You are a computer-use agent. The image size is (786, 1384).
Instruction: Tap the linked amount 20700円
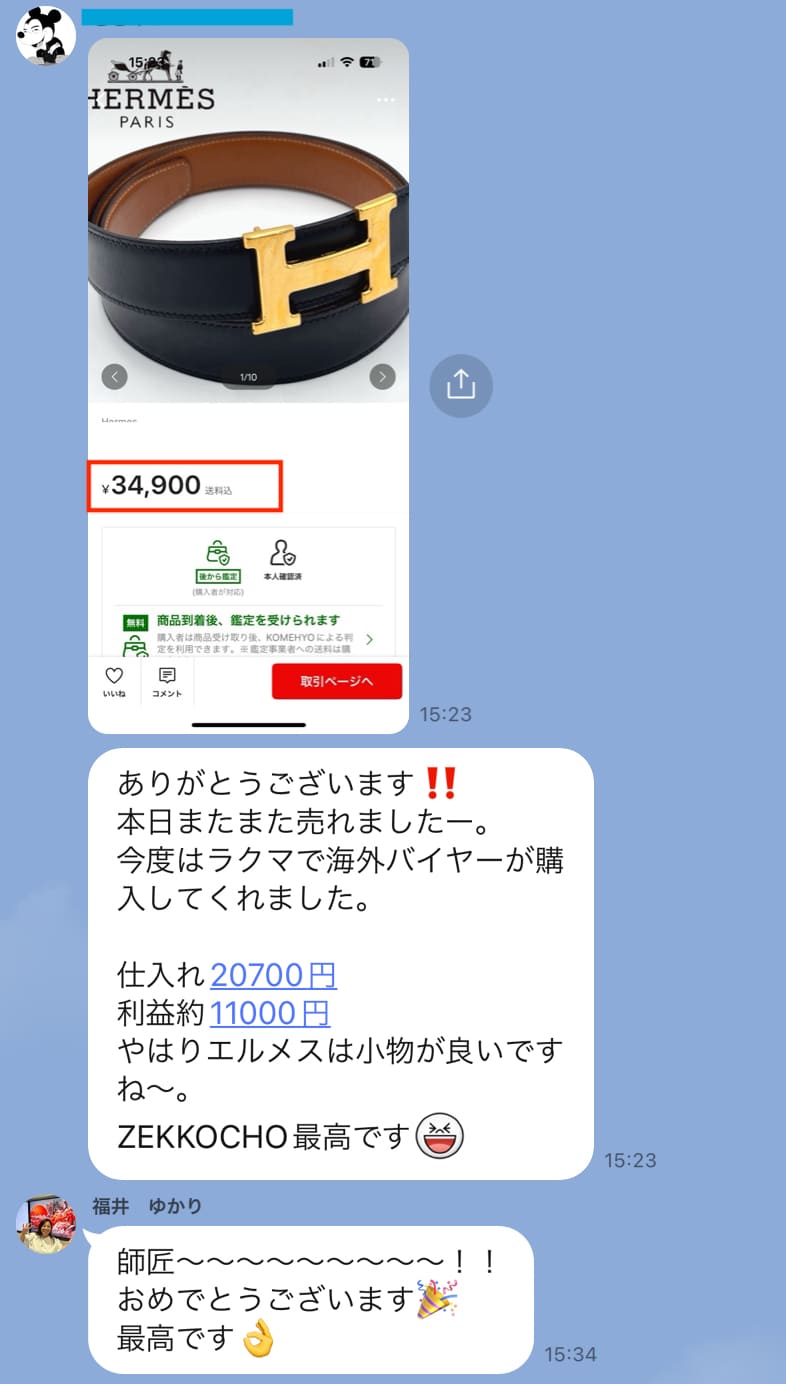[273, 974]
